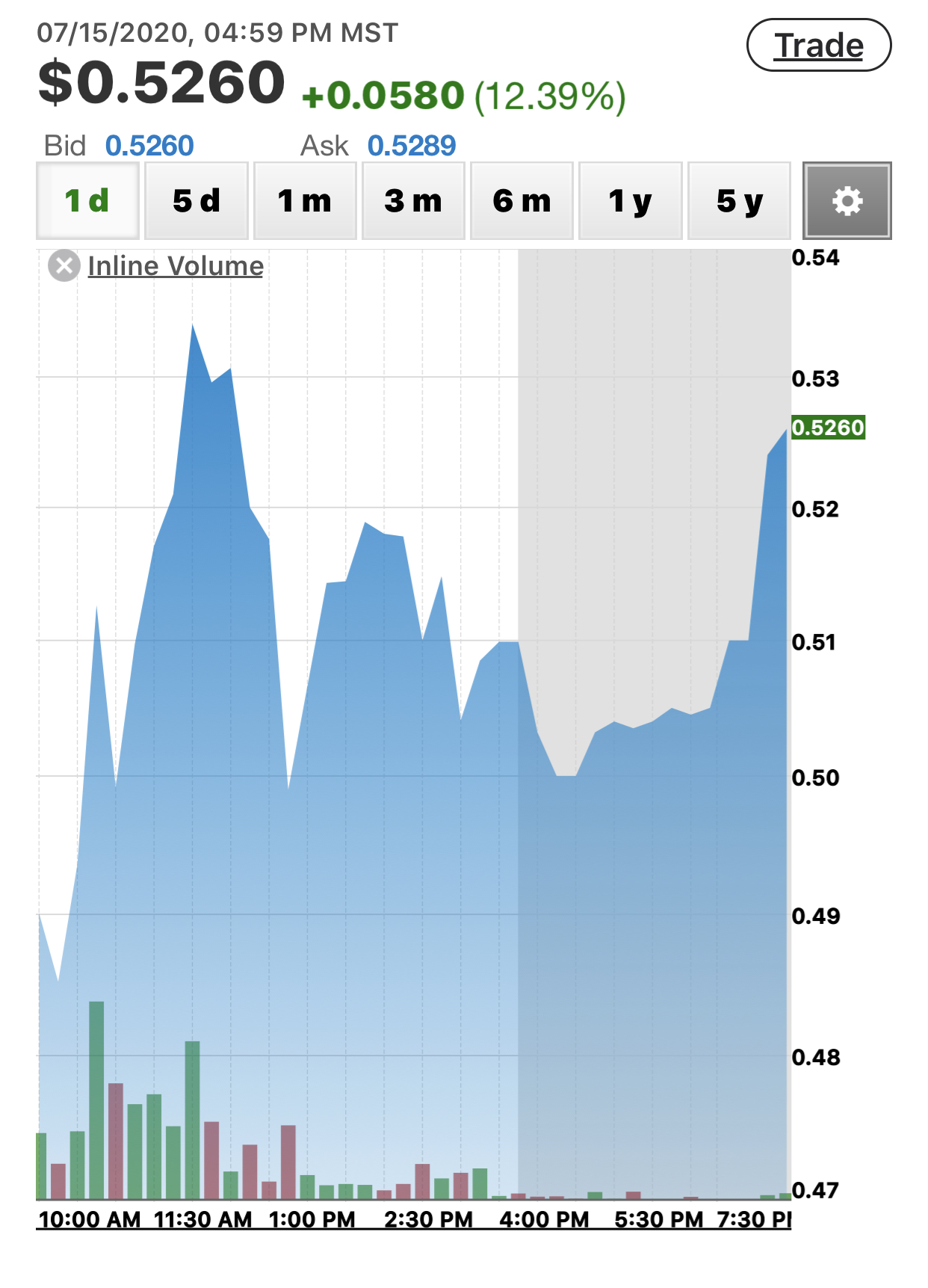Screen dimensions: 928x1288
Task: Show the 1 m chart
Action: point(305,200)
